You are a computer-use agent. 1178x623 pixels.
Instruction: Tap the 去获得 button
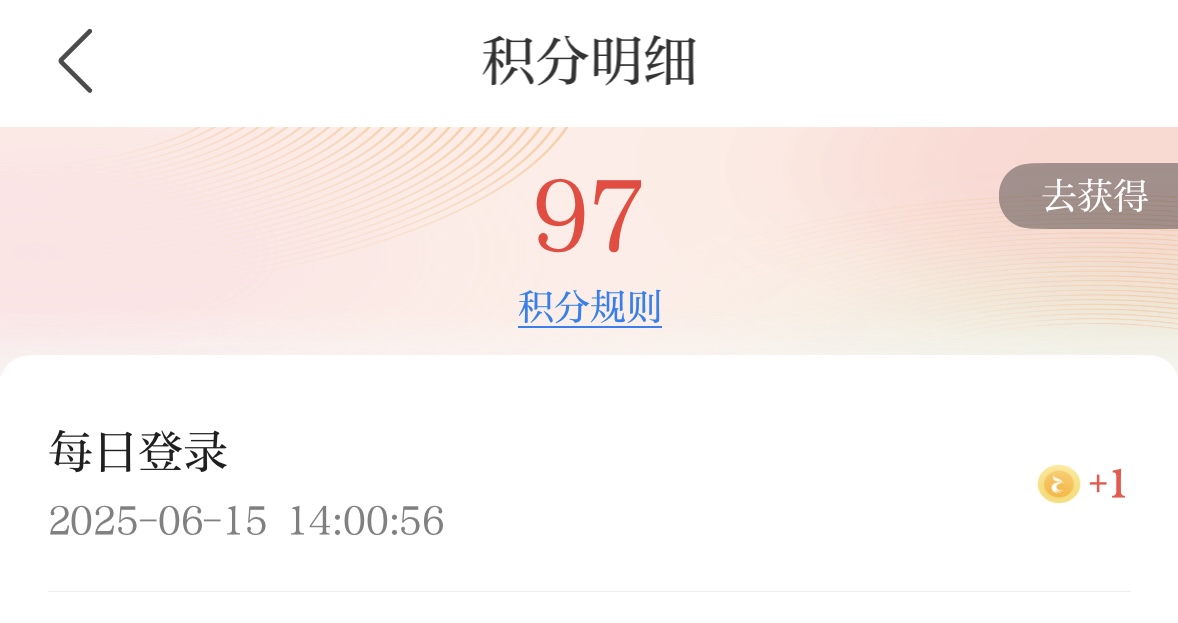tap(1093, 196)
